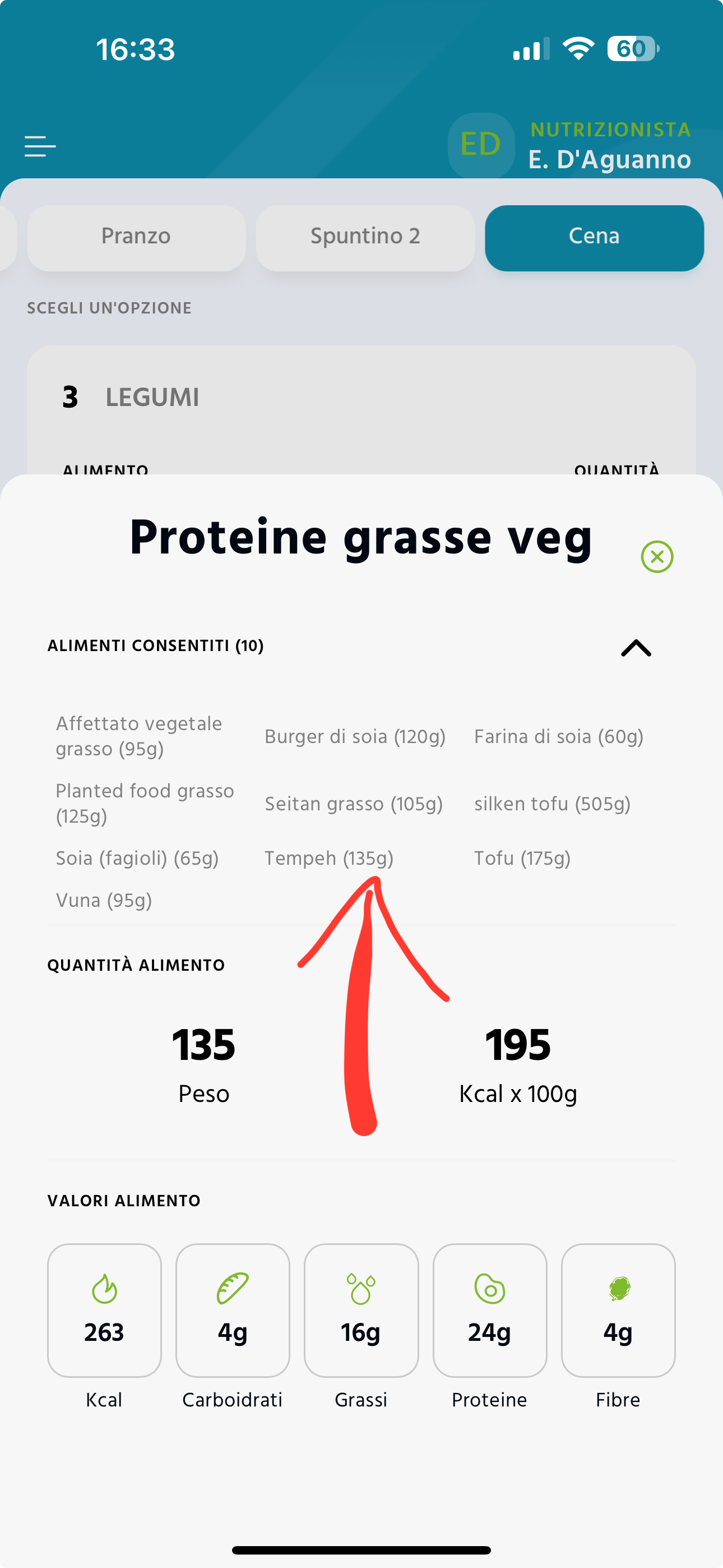The image size is (723, 1568).
Task: Select Affettato vegetale grasso (95g)
Action: (x=140, y=736)
